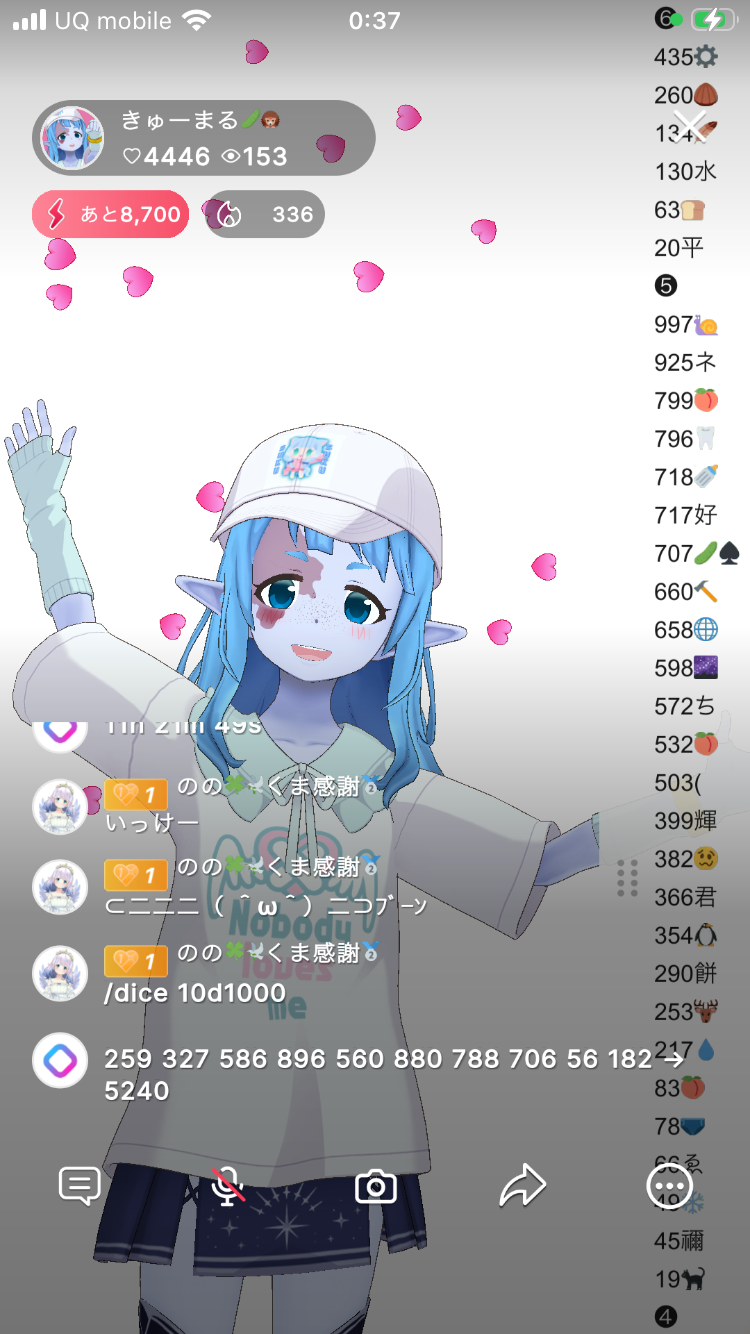Tap the avatar beside /dice 10d1000 comment
Image resolution: width=750 pixels, height=1334 pixels.
click(x=60, y=974)
